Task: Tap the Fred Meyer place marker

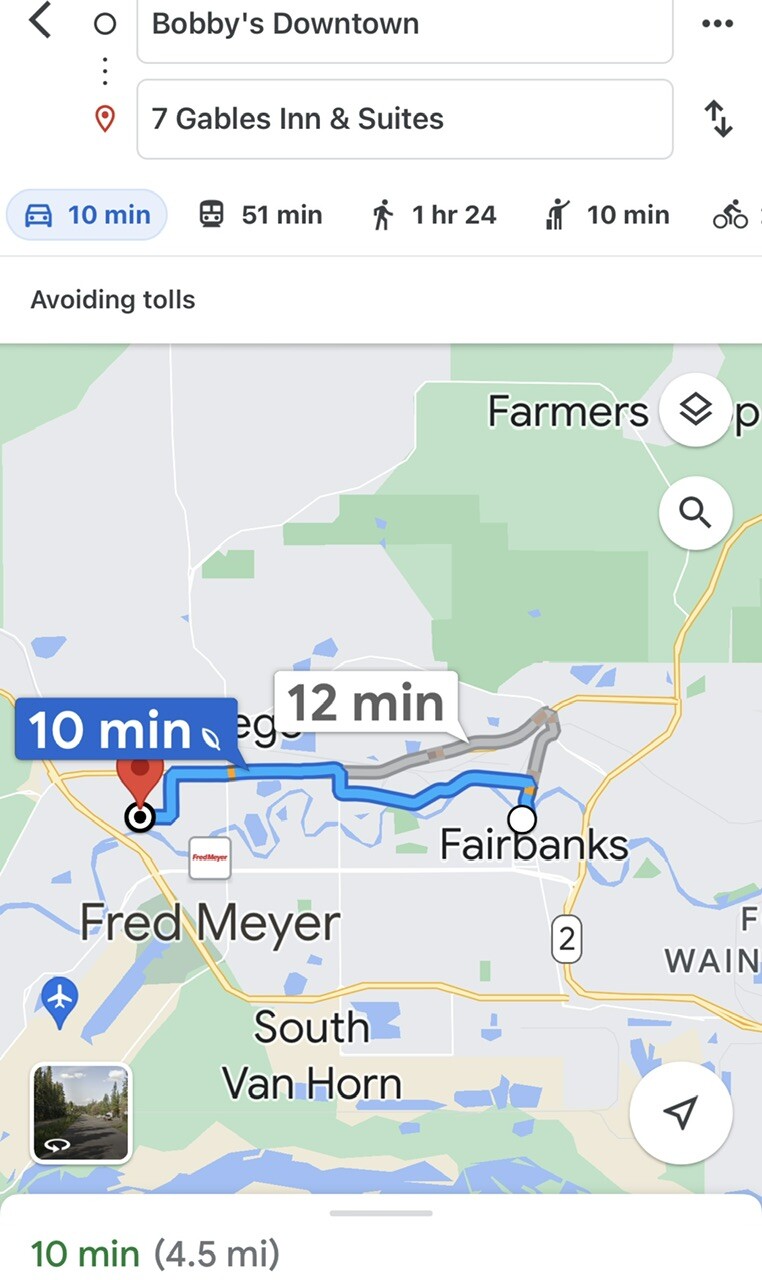Action: [210, 857]
